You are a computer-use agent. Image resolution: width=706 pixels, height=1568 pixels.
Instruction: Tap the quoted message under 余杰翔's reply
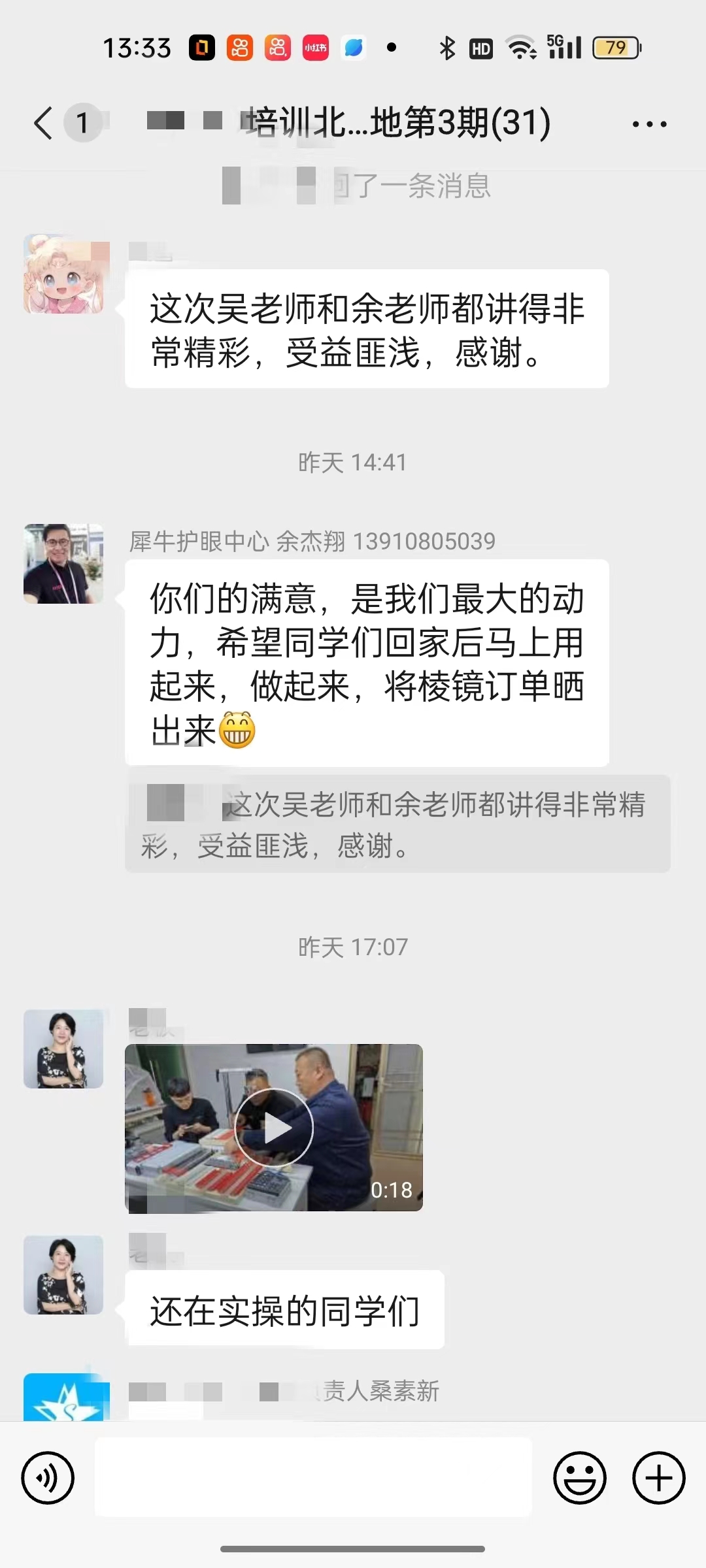(x=397, y=824)
